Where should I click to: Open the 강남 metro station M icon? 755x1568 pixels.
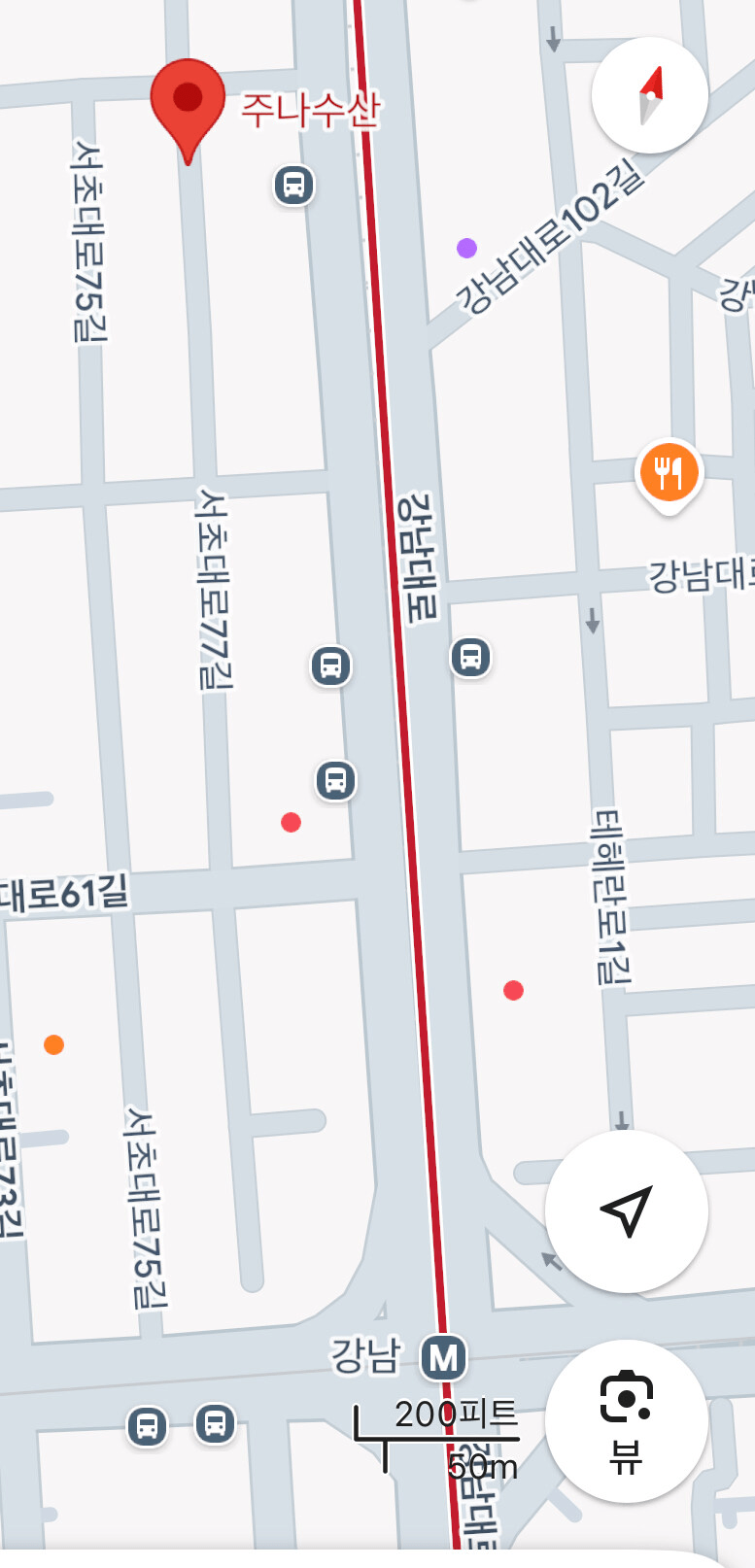click(443, 1357)
